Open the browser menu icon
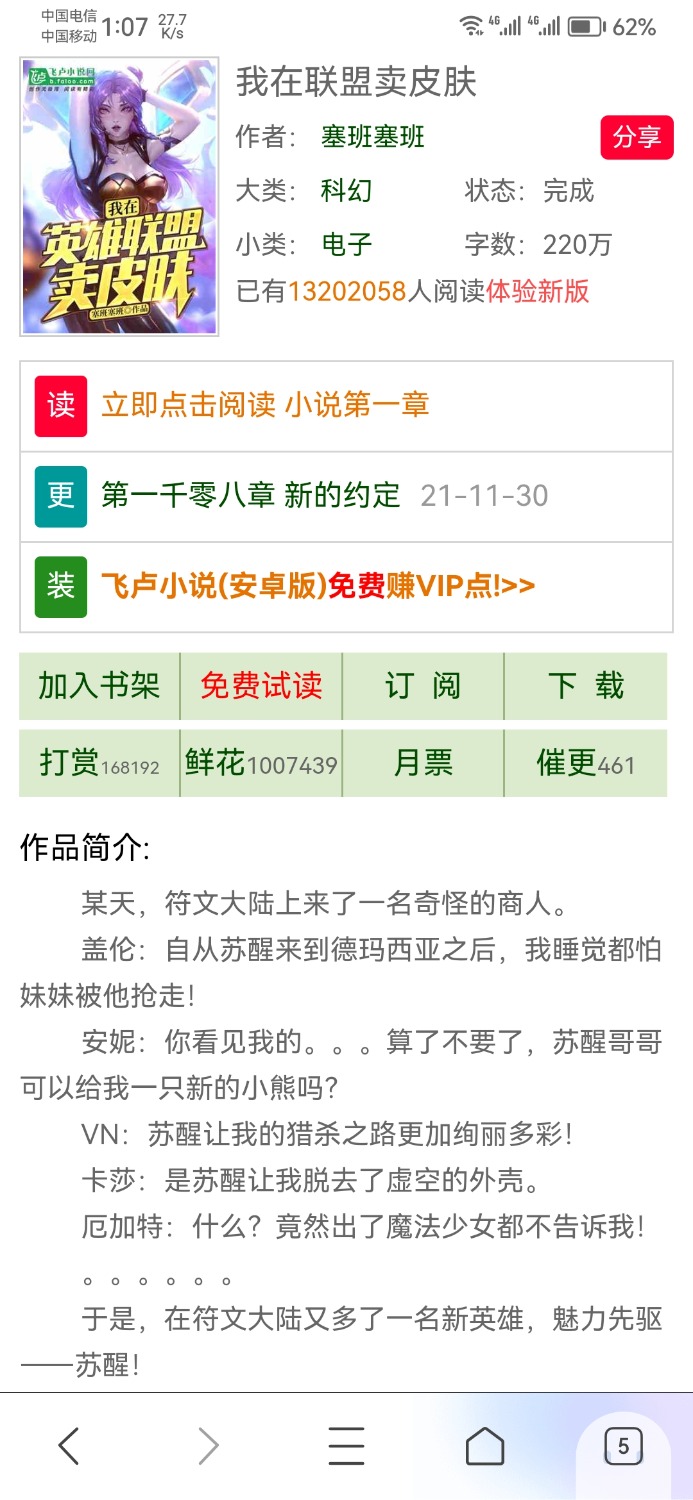Screen dimensions: 693x1500 346,1446
